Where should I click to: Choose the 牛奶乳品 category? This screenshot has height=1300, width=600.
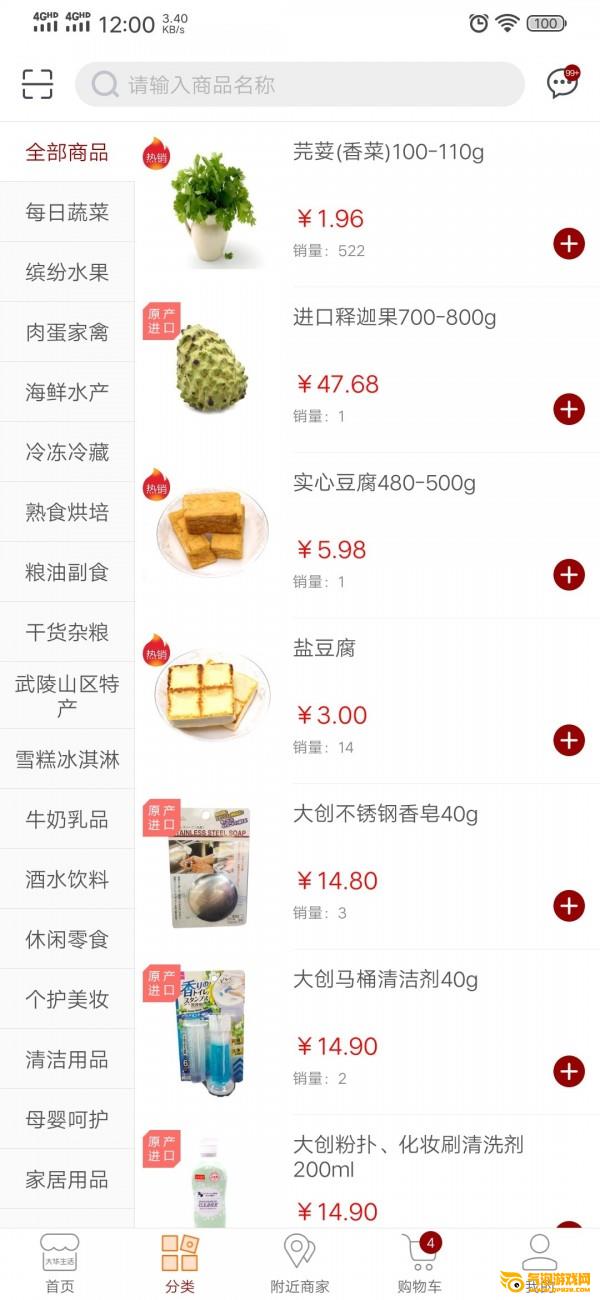click(67, 820)
